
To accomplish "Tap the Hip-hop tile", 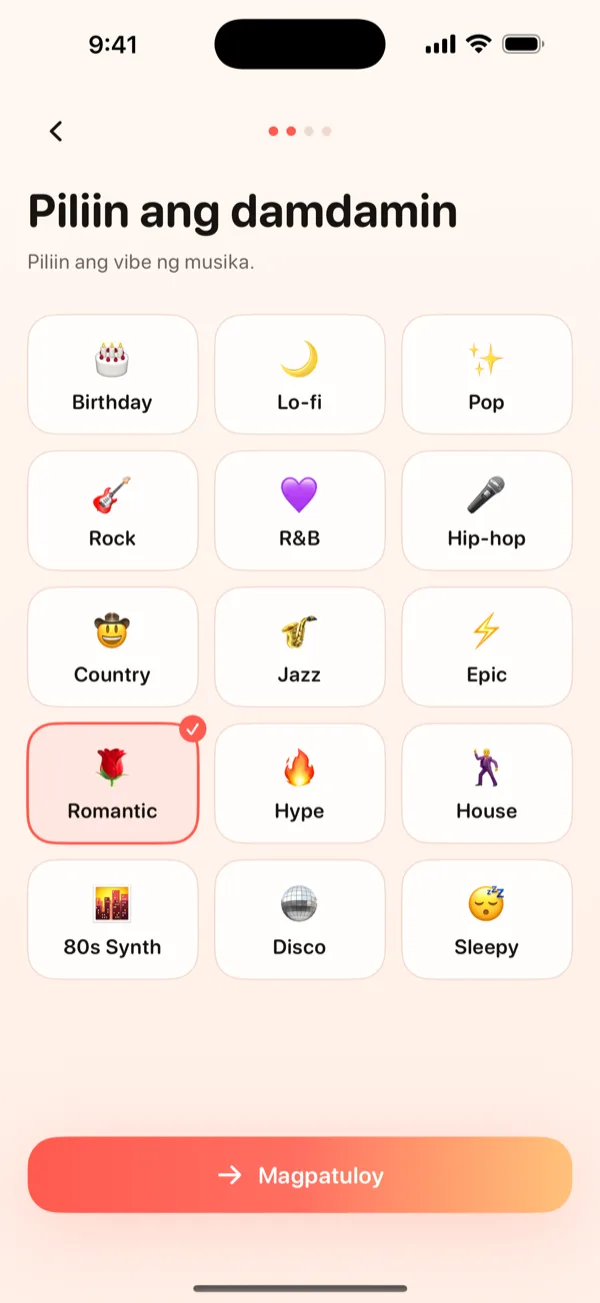I will pos(487,511).
